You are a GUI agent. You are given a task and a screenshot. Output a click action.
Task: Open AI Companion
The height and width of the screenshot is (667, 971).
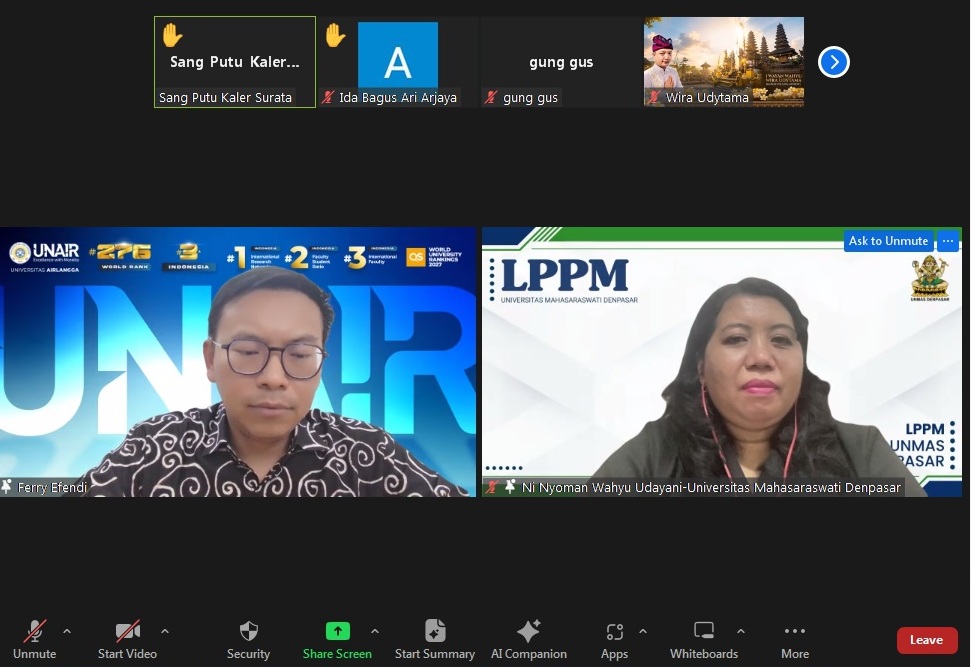(x=528, y=640)
